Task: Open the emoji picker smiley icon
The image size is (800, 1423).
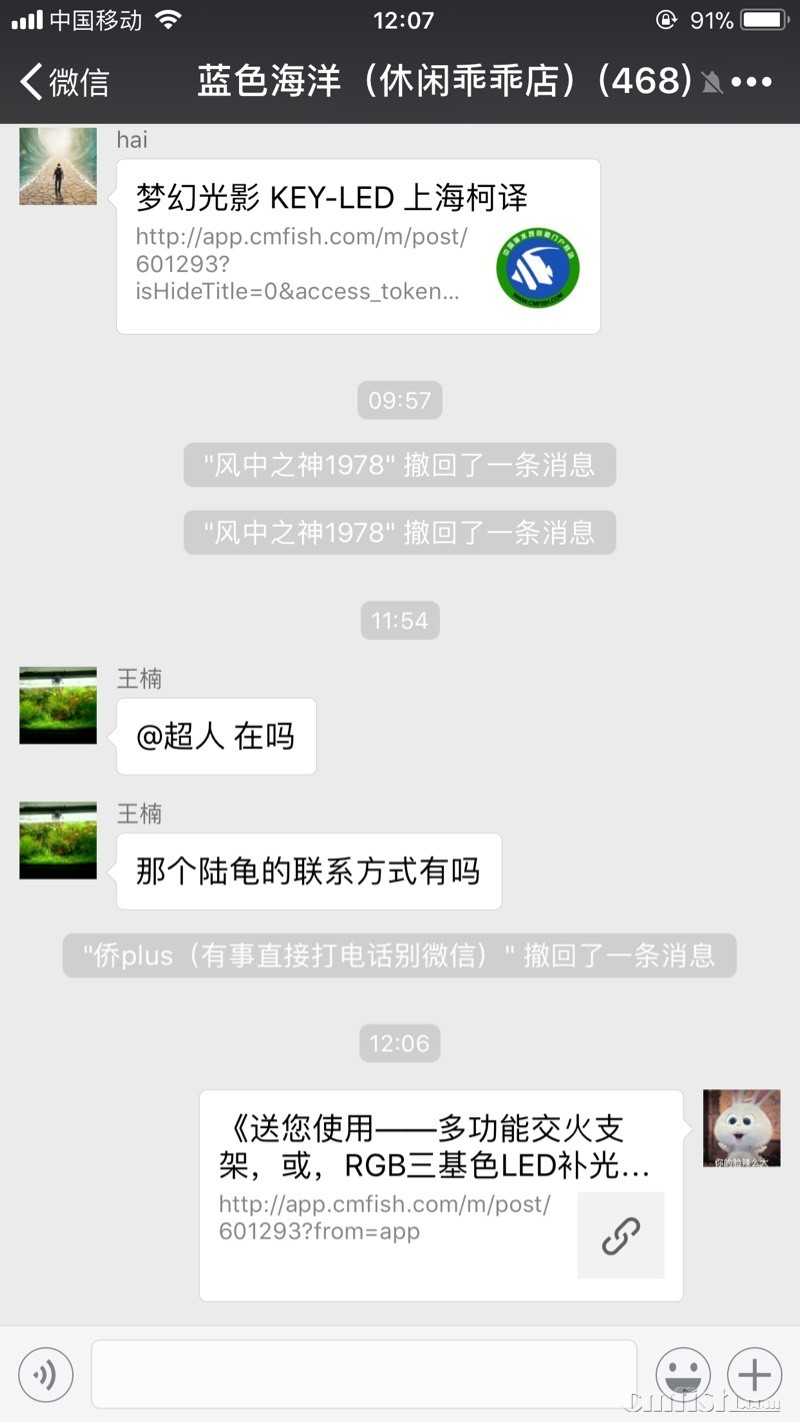Action: (683, 1375)
